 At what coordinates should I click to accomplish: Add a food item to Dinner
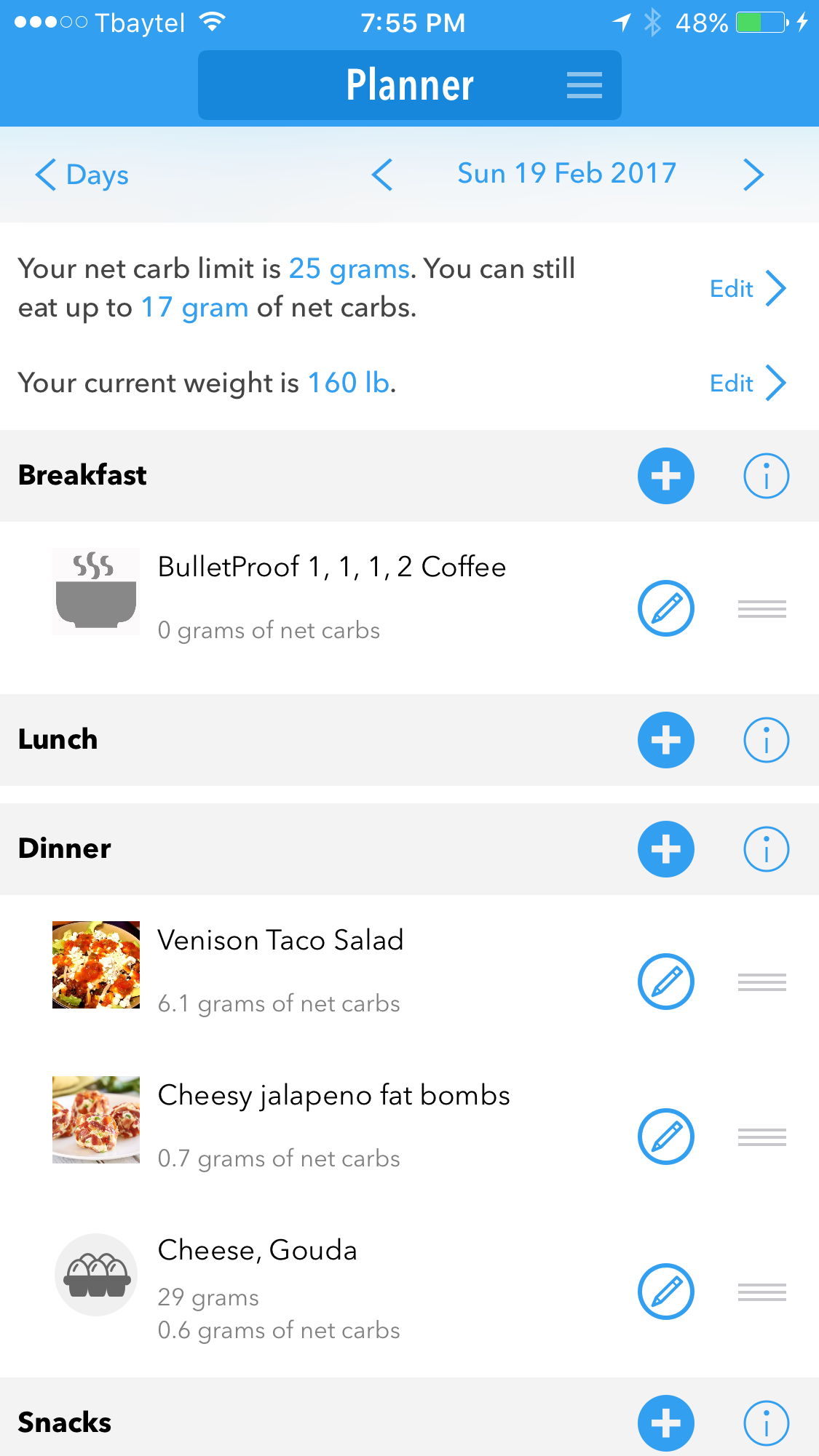tap(666, 849)
